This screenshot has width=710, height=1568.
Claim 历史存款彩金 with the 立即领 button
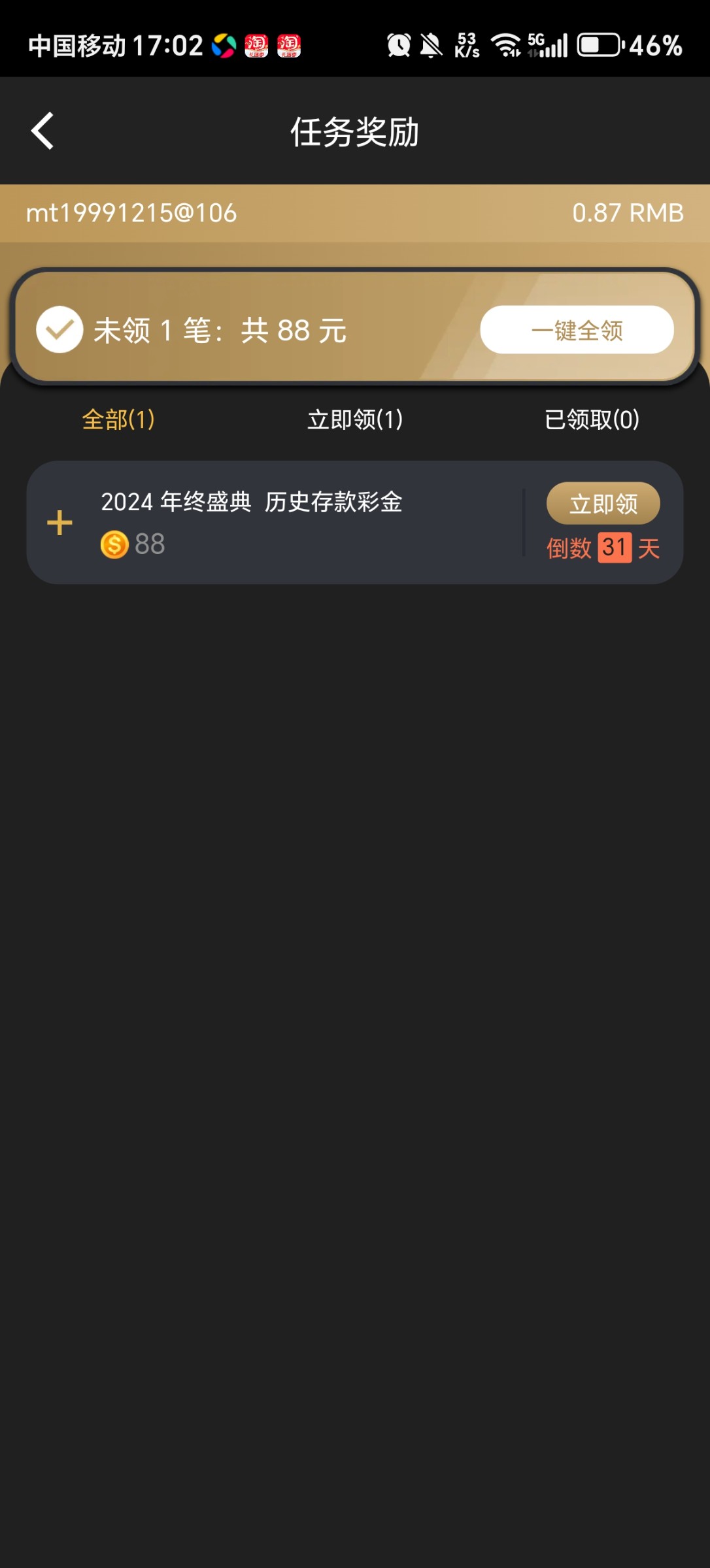(x=603, y=504)
